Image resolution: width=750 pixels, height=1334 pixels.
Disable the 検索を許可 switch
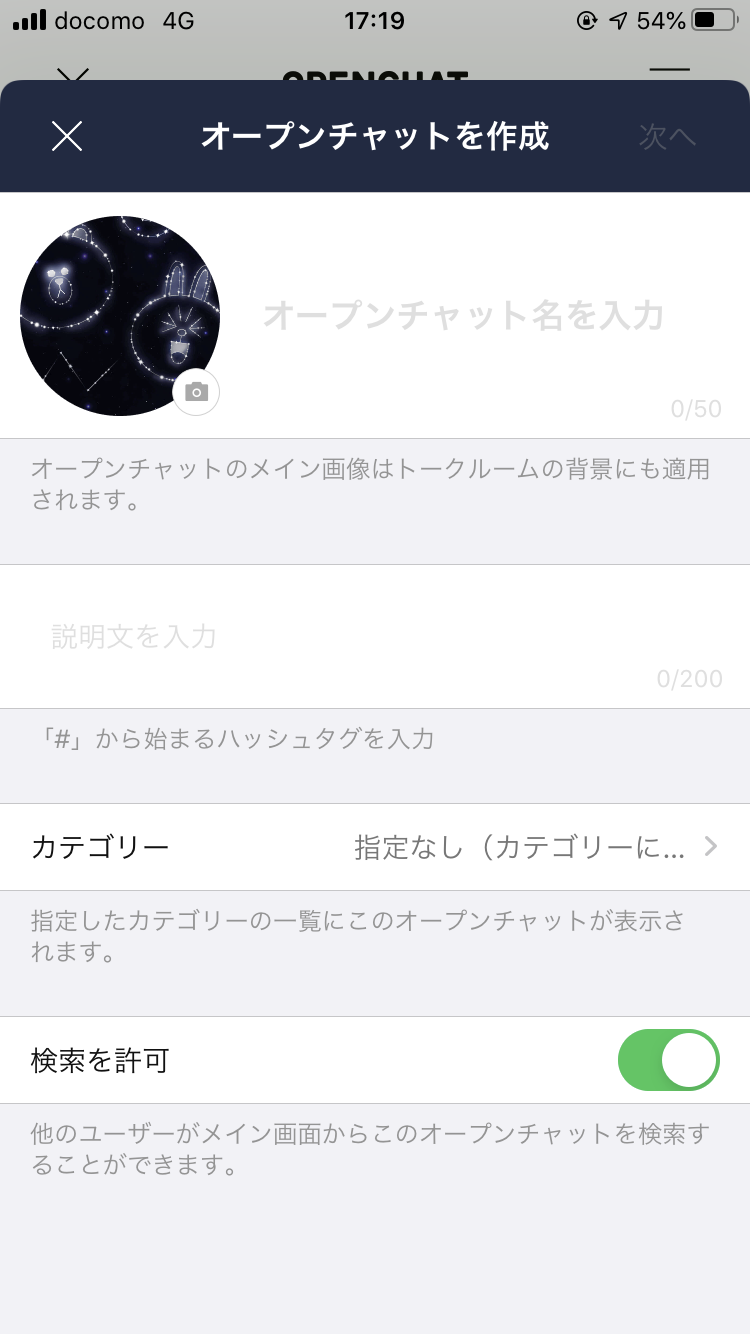click(x=668, y=1060)
